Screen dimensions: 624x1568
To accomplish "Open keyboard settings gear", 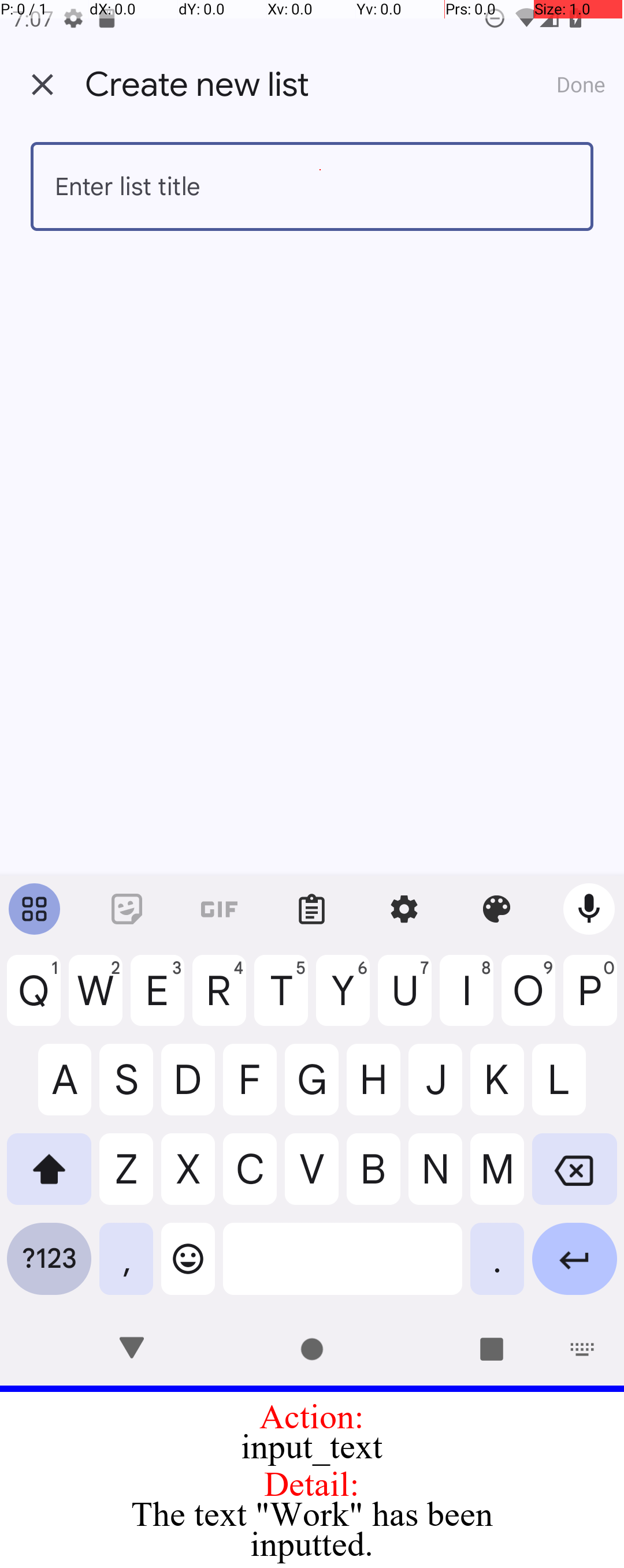I will point(404,909).
